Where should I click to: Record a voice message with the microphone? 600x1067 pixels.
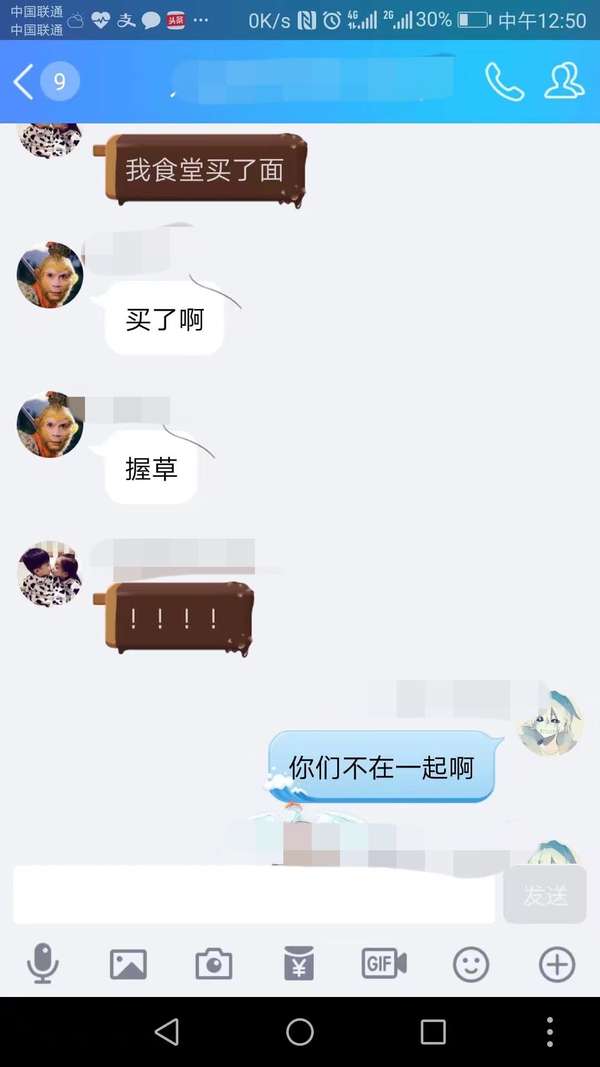point(43,964)
